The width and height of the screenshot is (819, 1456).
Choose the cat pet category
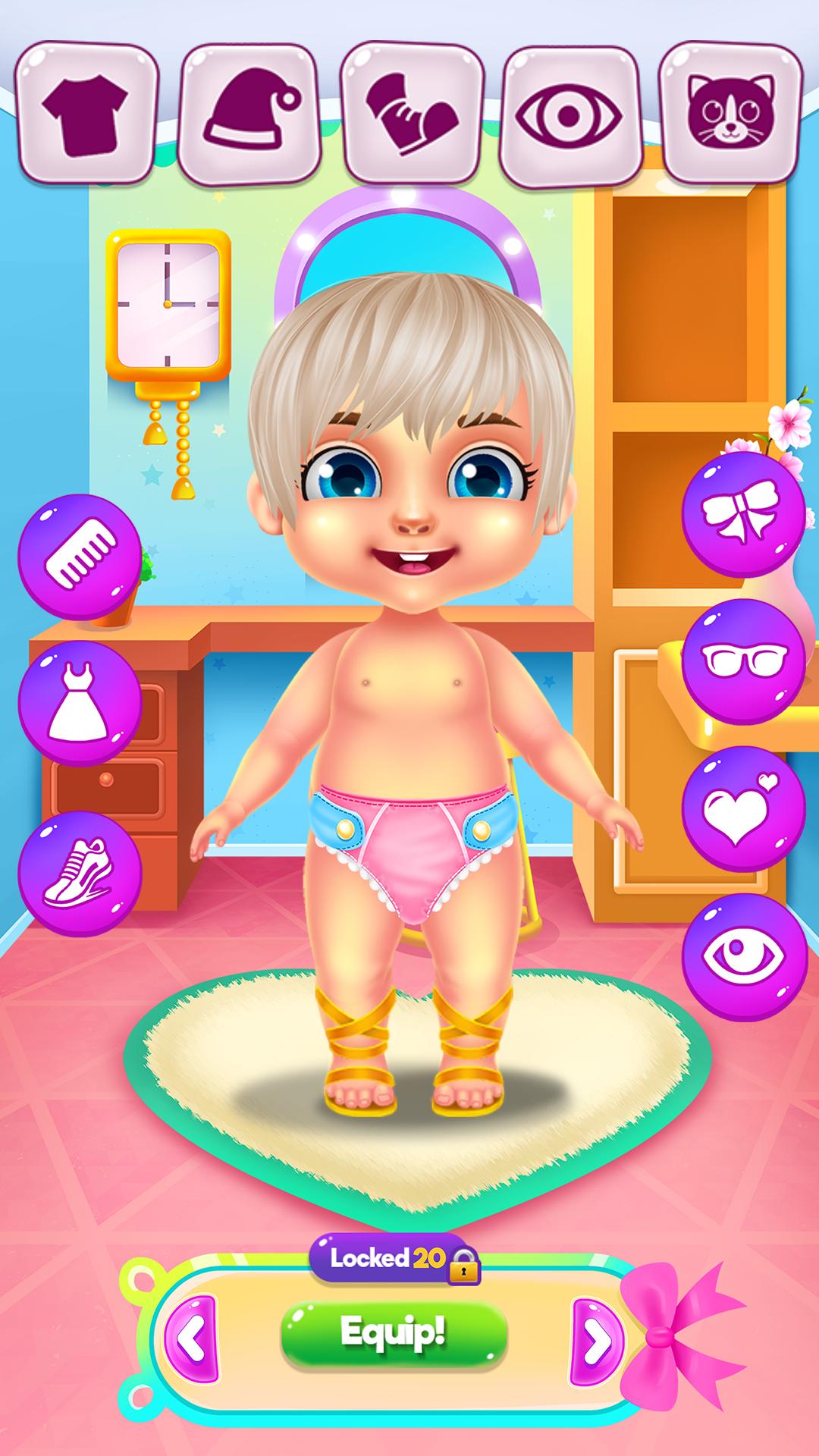731,112
